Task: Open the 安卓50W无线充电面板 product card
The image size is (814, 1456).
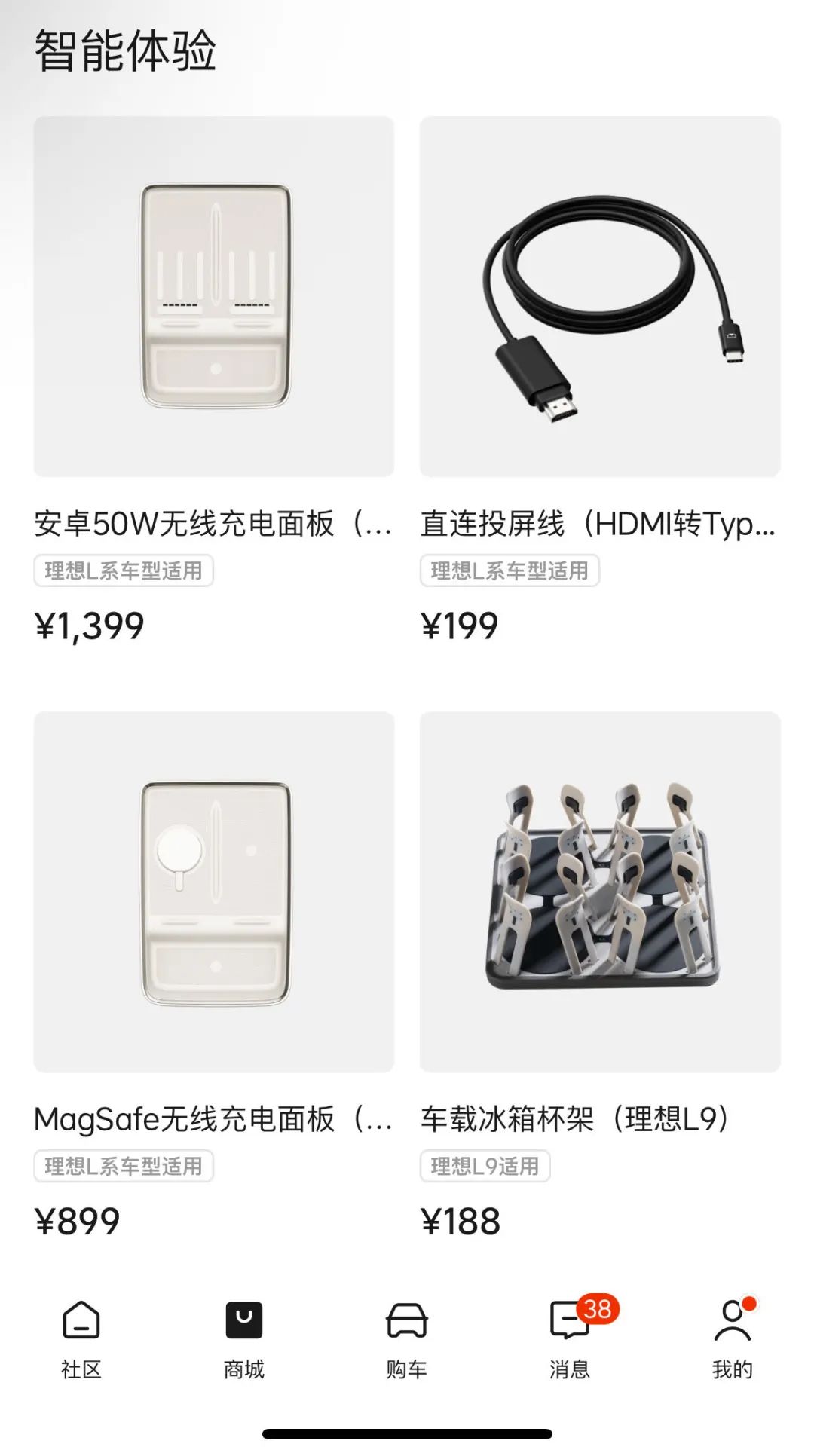Action: [x=214, y=297]
